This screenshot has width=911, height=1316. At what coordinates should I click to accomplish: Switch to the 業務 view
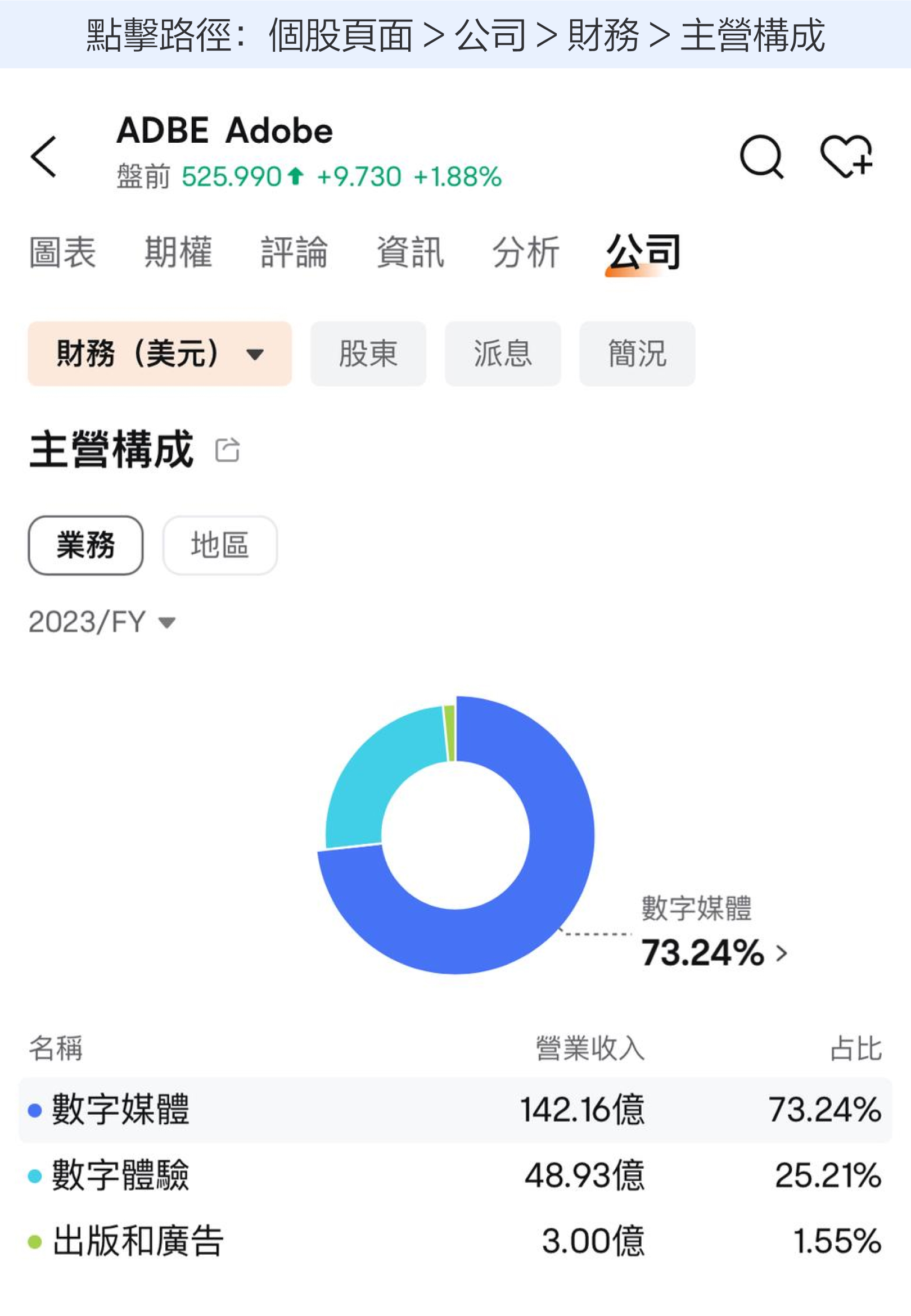tap(84, 545)
